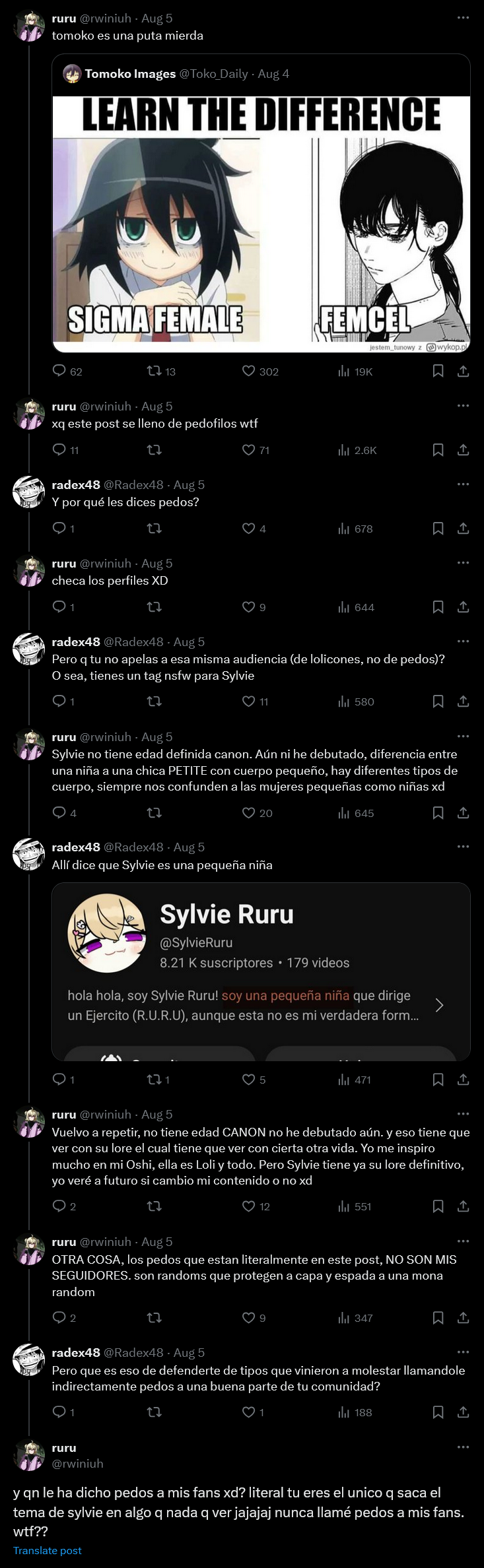Open overflow menu on 'Pero q tu no apelas' tweet
This screenshot has height=1568, width=484.
tap(464, 641)
